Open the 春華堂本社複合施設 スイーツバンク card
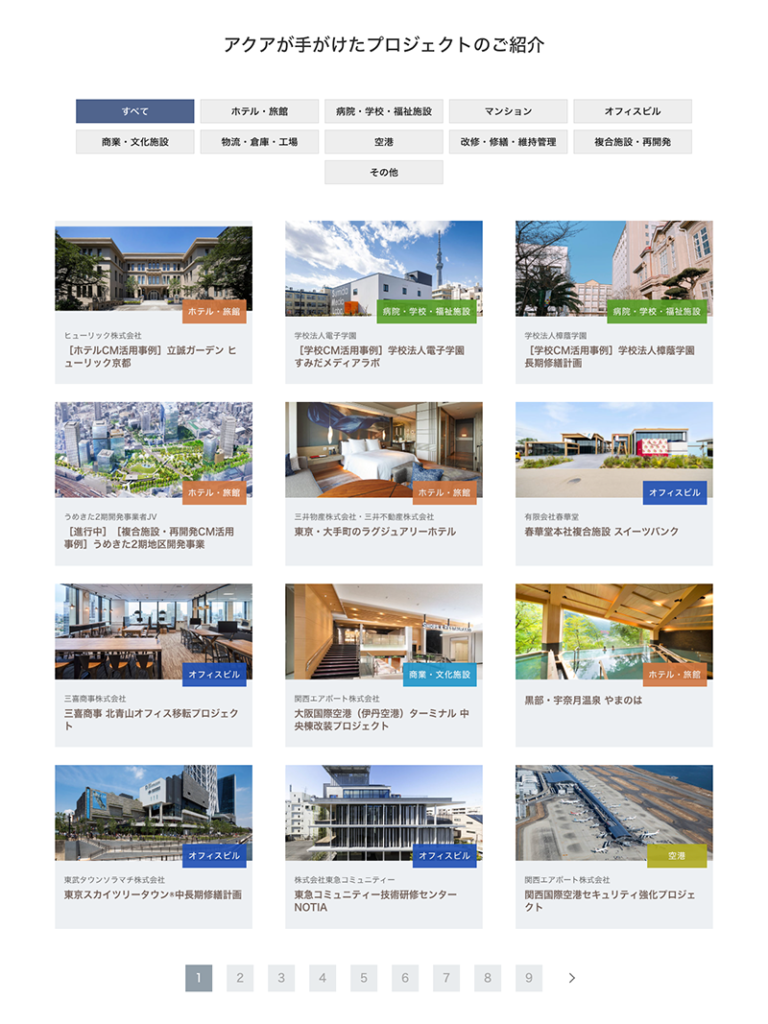 pyautogui.click(x=613, y=482)
